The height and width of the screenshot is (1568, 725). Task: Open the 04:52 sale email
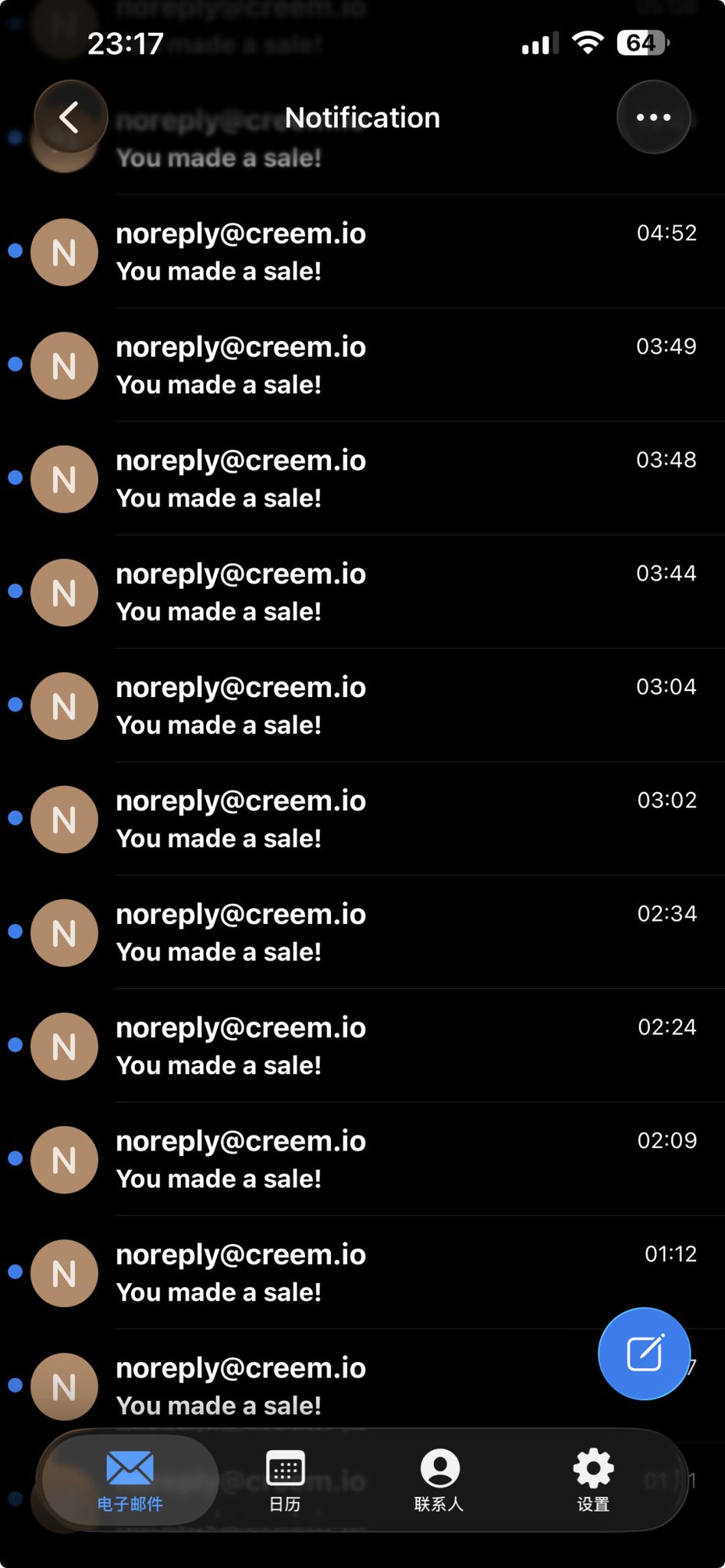pyautogui.click(x=362, y=252)
